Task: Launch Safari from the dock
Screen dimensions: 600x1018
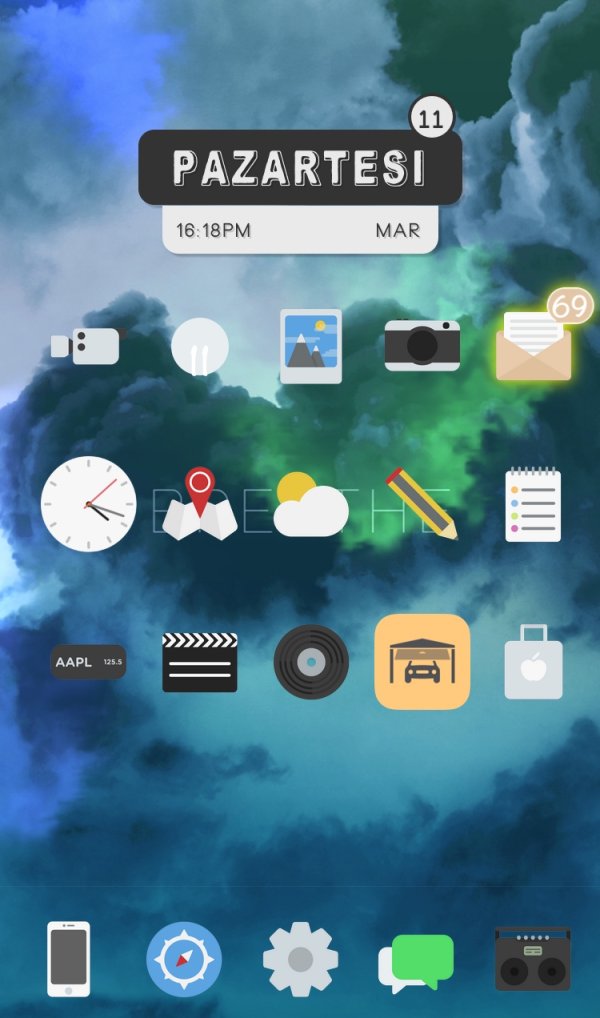Action: (x=184, y=959)
